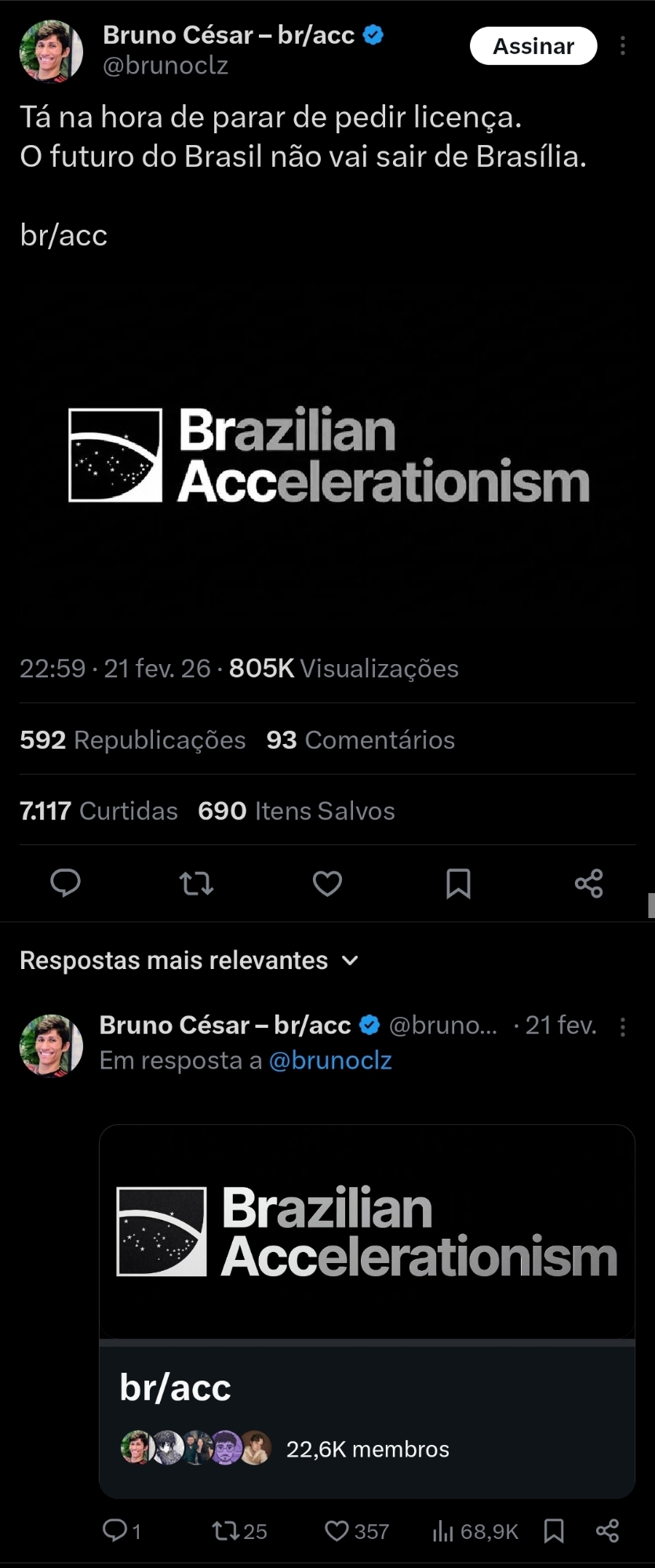Open the main post's overflow menu
This screenshot has height=1568, width=655.
click(623, 46)
